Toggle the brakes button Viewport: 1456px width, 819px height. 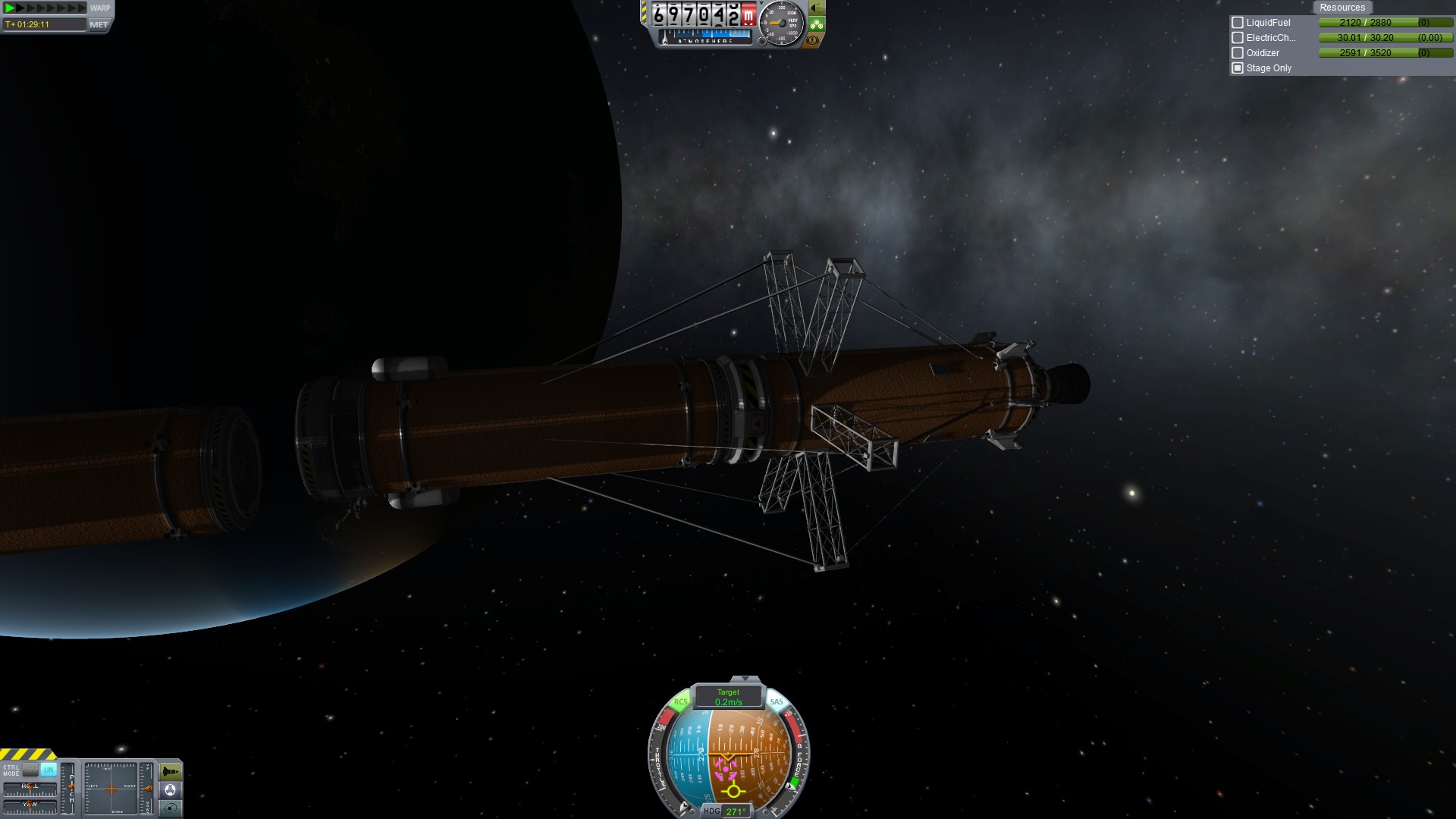point(813,40)
